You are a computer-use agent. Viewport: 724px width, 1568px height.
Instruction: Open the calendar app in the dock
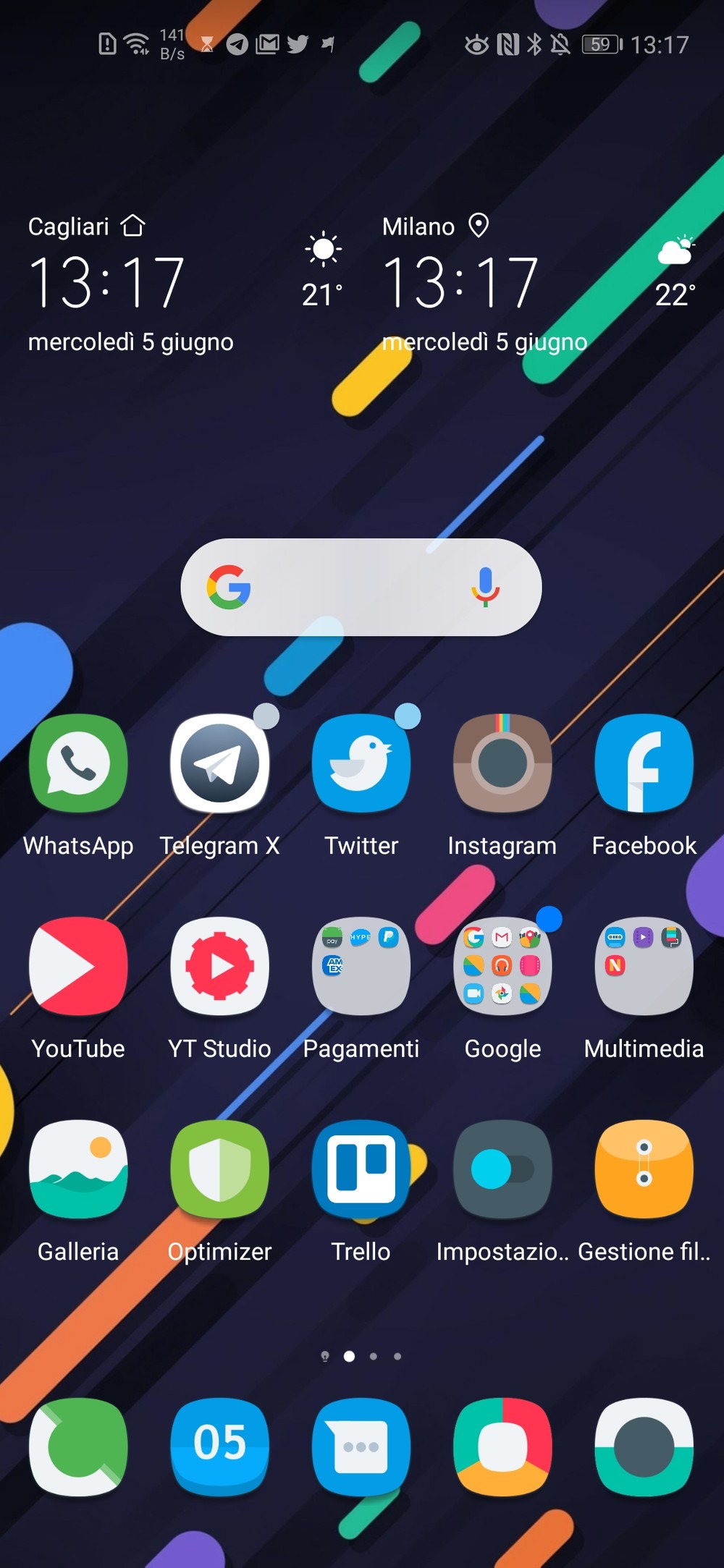219,1447
